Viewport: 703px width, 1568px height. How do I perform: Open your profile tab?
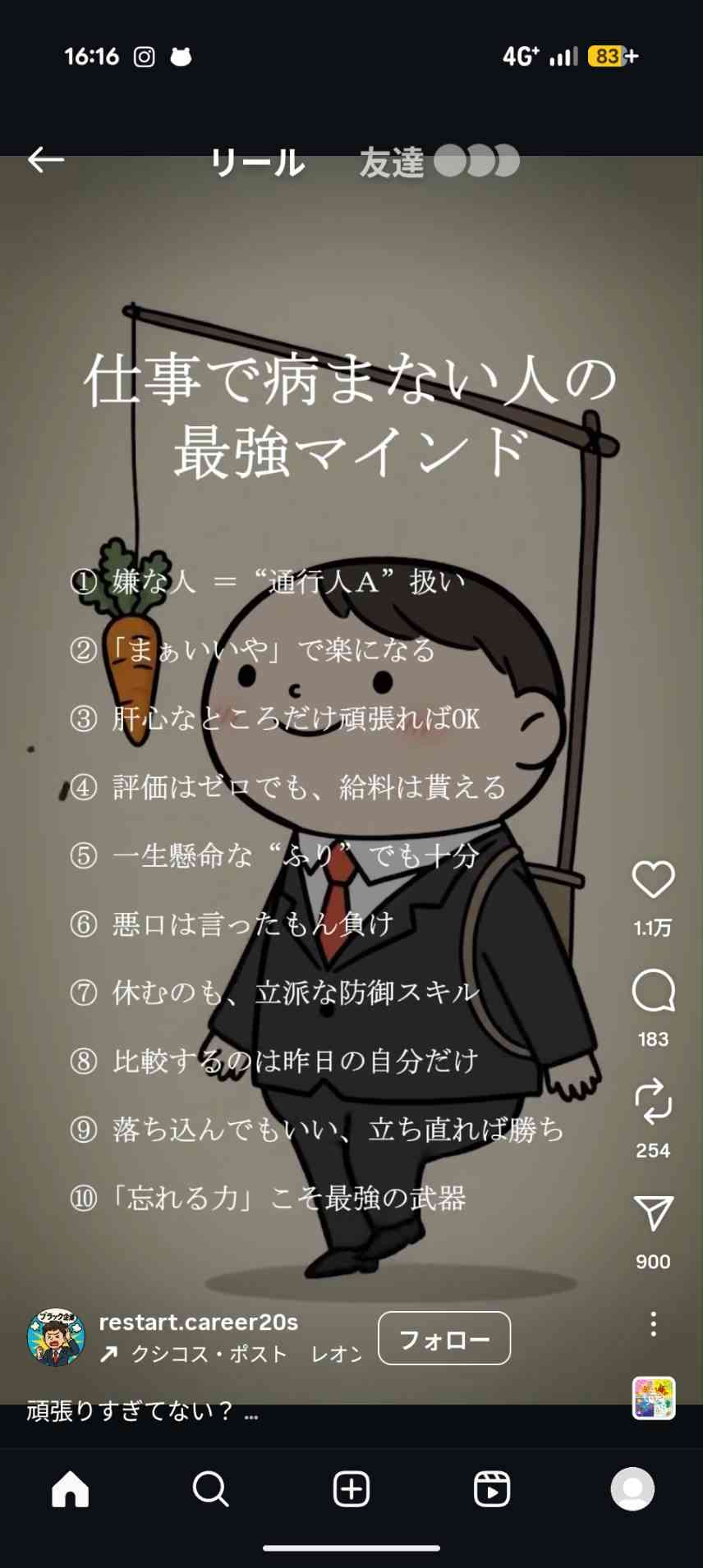point(632,1488)
